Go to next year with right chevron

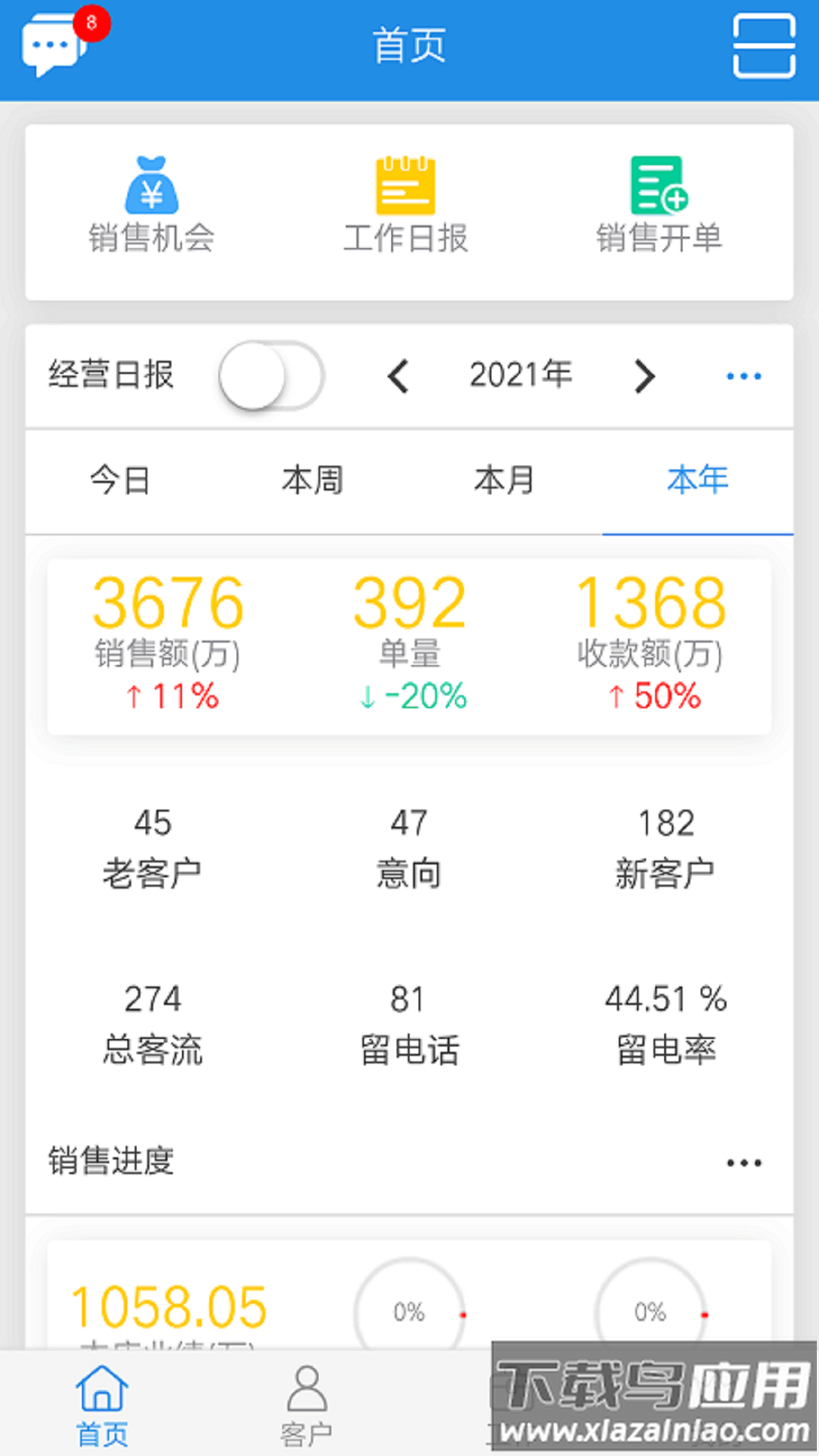click(x=645, y=375)
